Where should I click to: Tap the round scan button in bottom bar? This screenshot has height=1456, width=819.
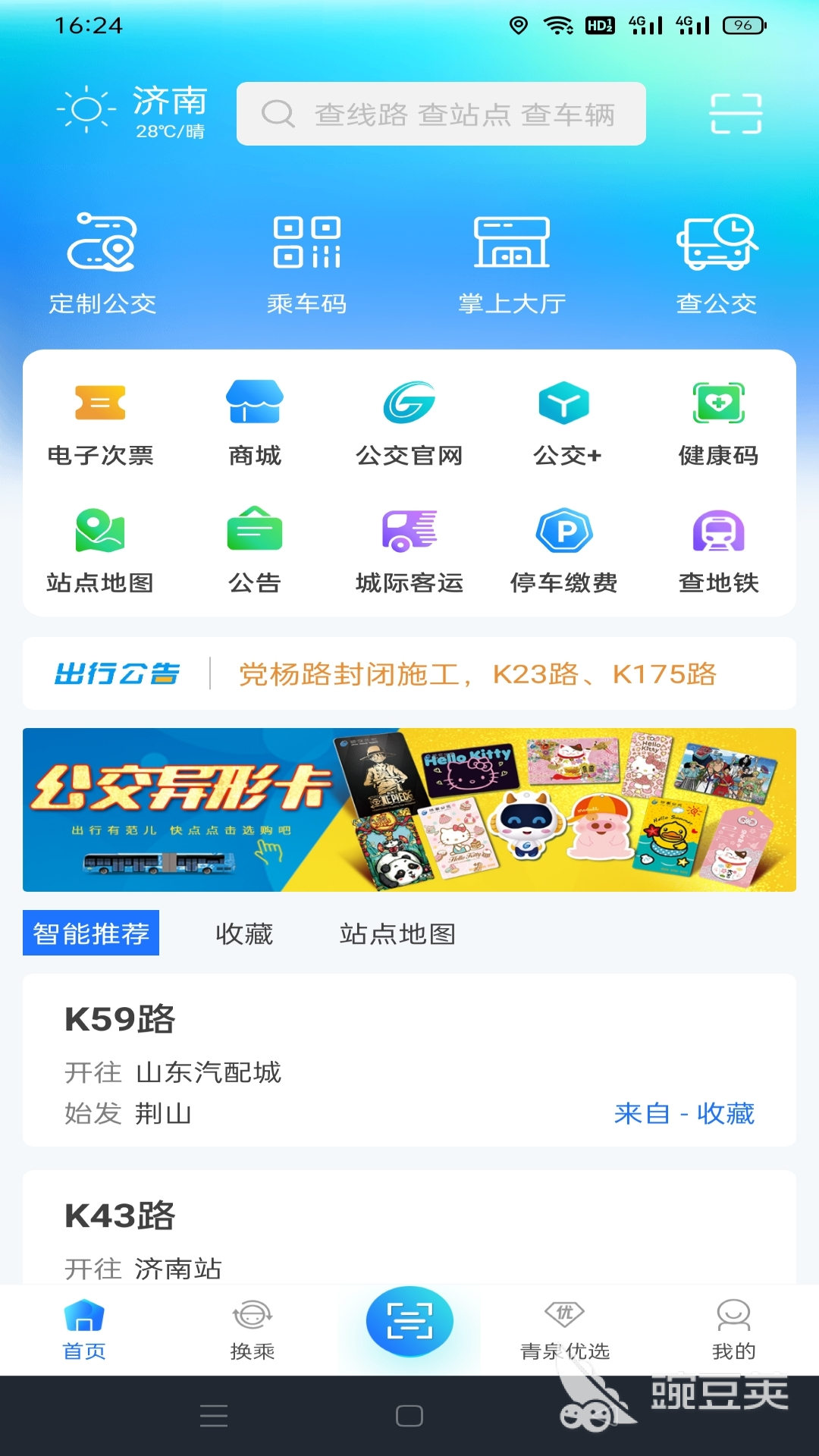click(409, 1322)
